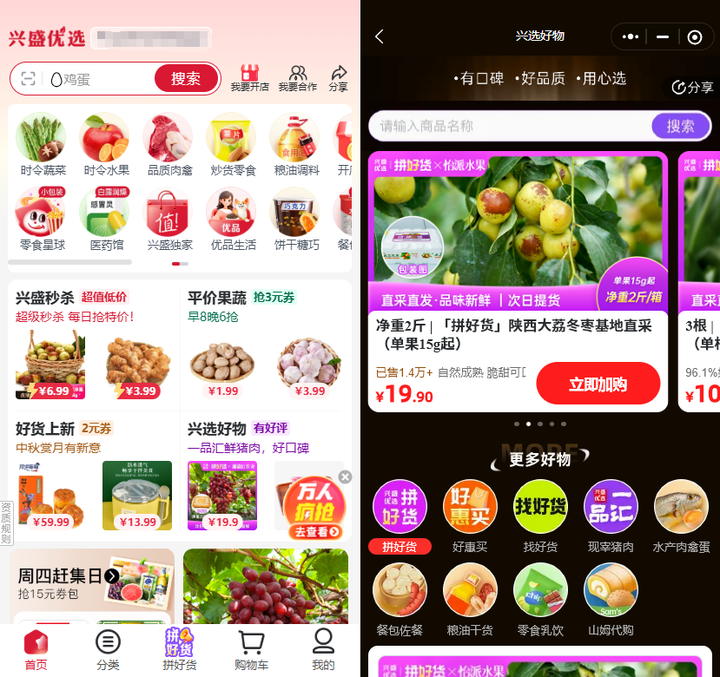
Task: Open the 兴盛独家 category
Action: 168,220
